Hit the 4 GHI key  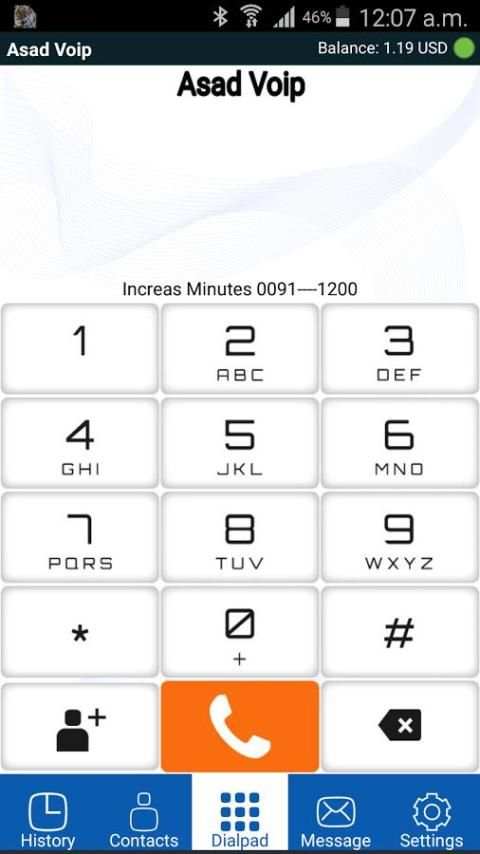tap(80, 443)
